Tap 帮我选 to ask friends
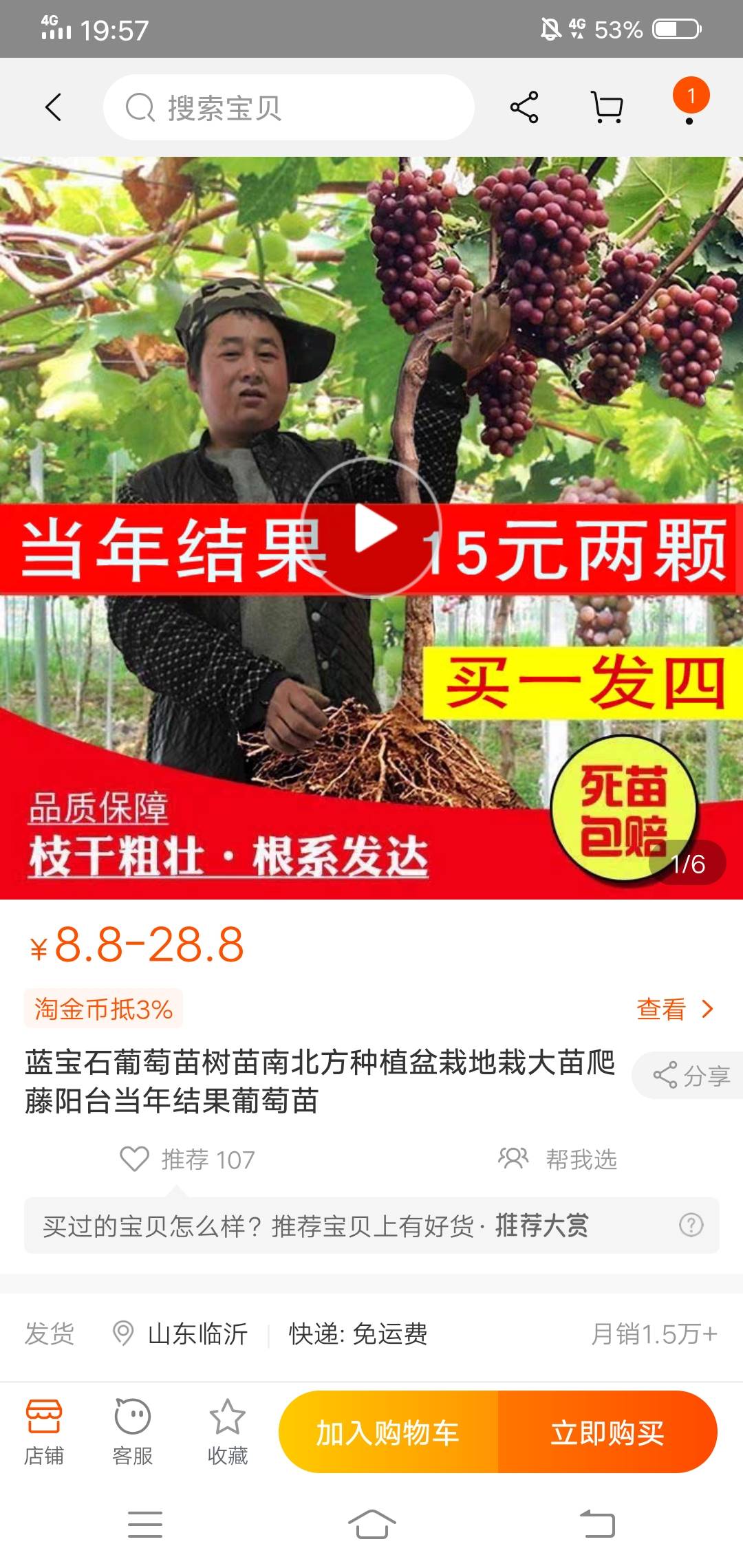 coord(557,1159)
